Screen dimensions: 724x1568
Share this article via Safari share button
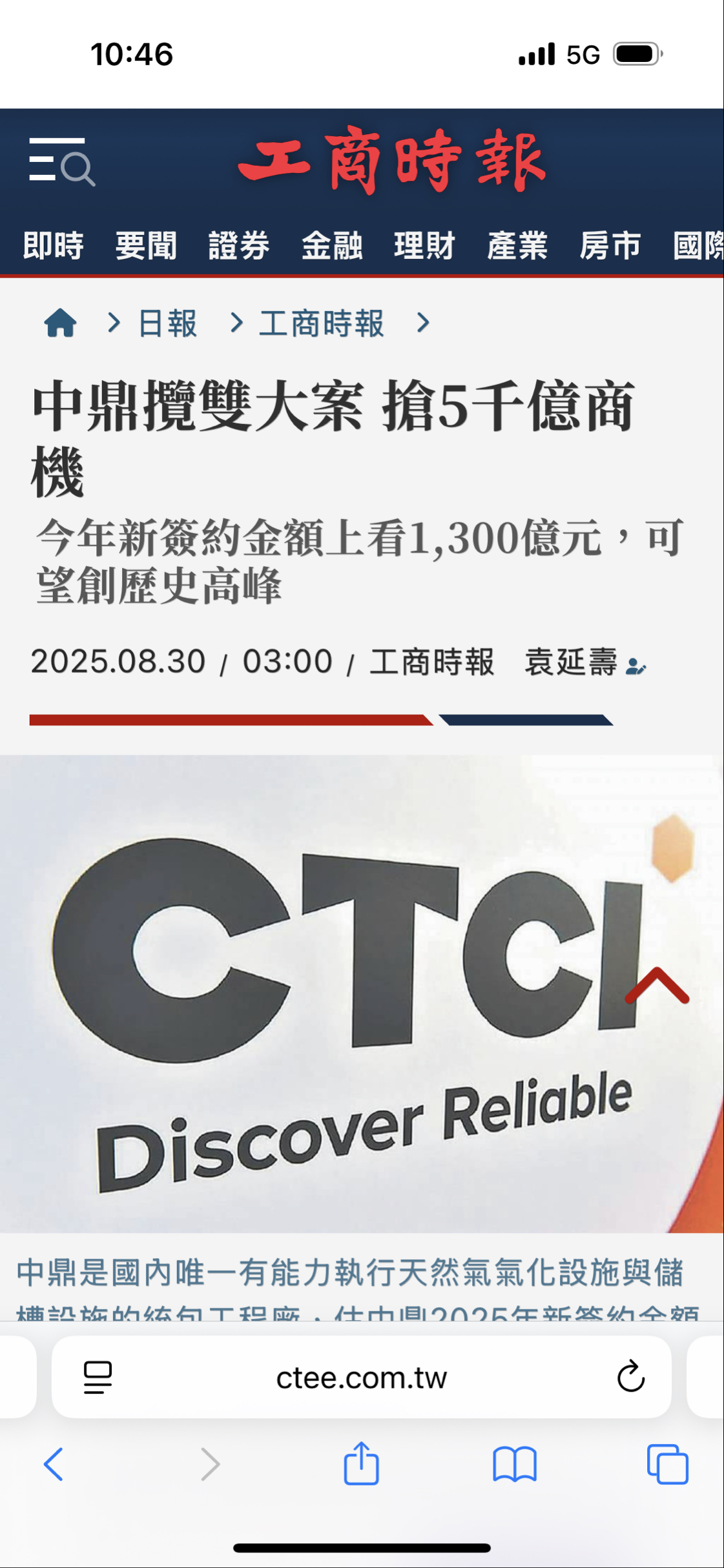coord(361,1463)
